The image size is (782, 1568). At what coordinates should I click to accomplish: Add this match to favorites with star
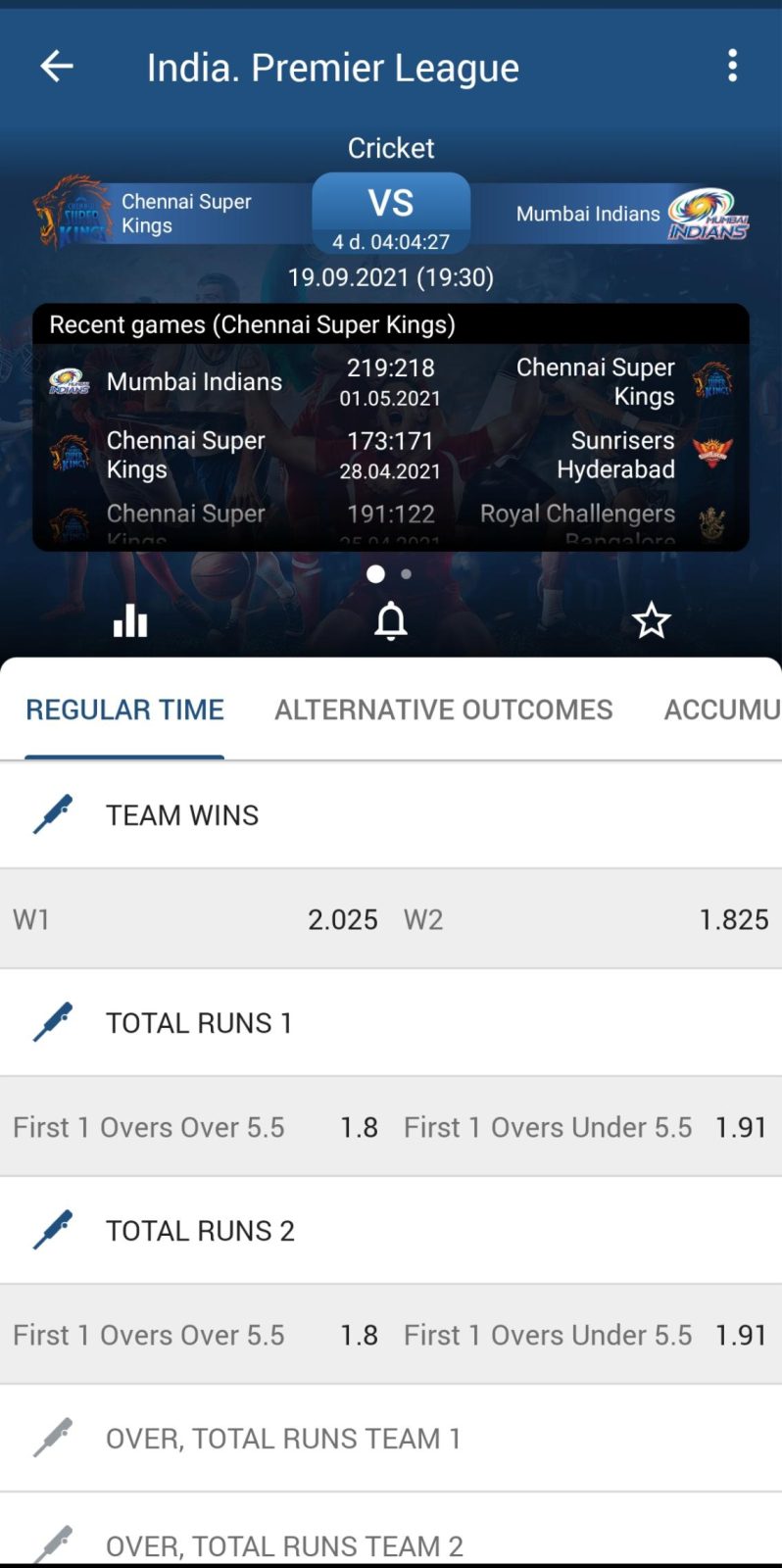tap(651, 620)
